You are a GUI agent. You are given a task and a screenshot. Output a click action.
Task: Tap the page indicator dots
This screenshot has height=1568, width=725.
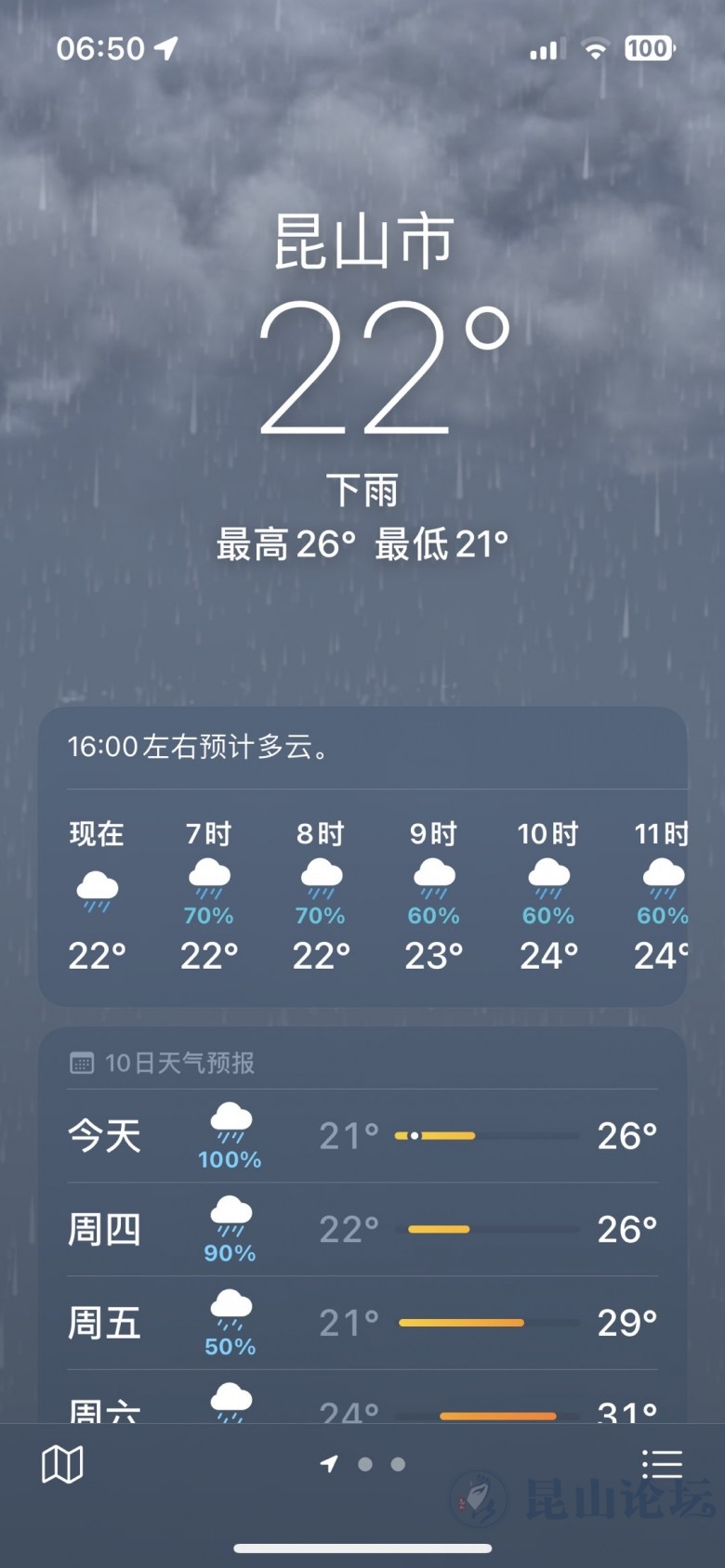tap(364, 1465)
